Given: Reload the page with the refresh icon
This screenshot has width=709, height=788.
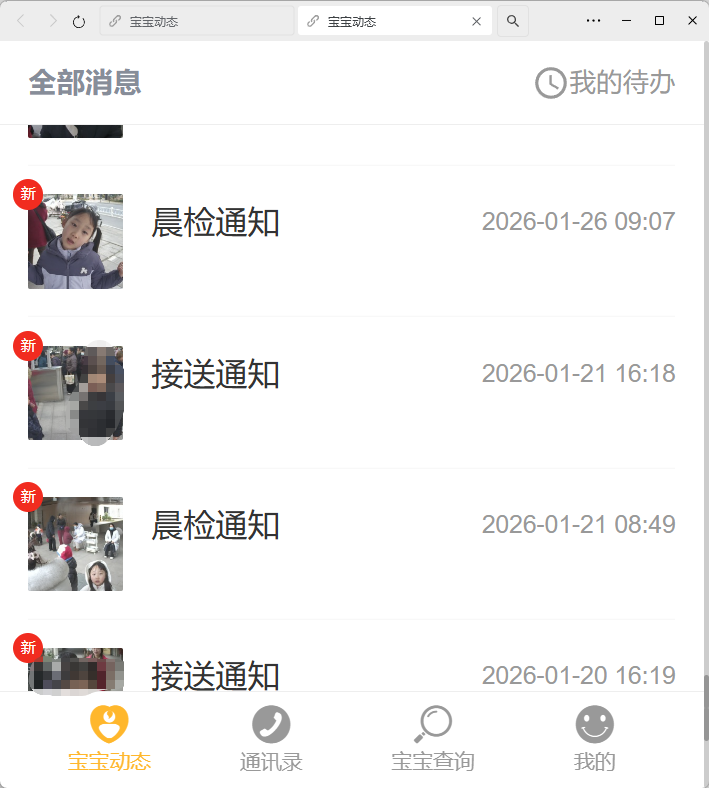Looking at the screenshot, I should [79, 21].
